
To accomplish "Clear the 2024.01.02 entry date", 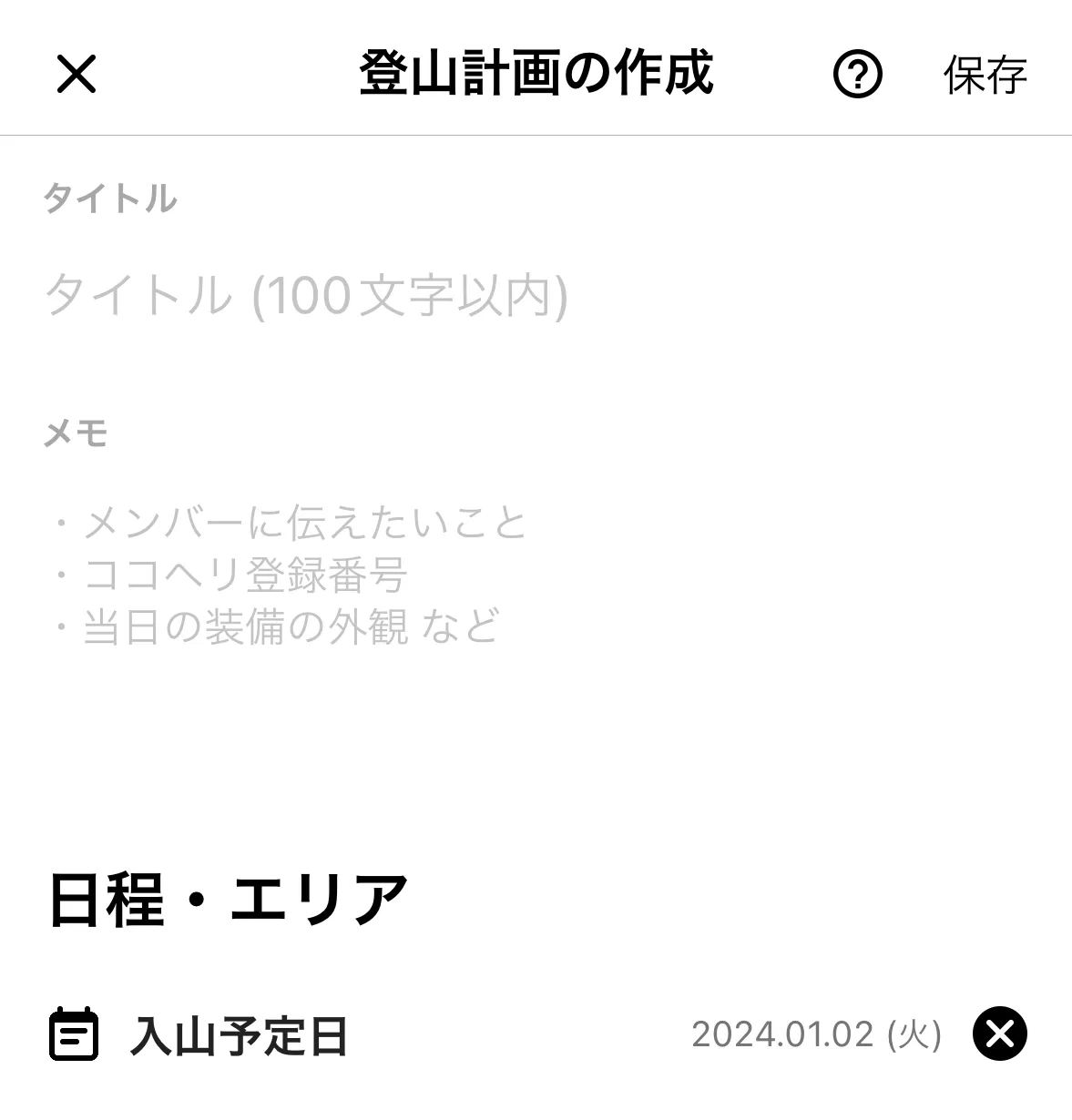I will [999, 1034].
